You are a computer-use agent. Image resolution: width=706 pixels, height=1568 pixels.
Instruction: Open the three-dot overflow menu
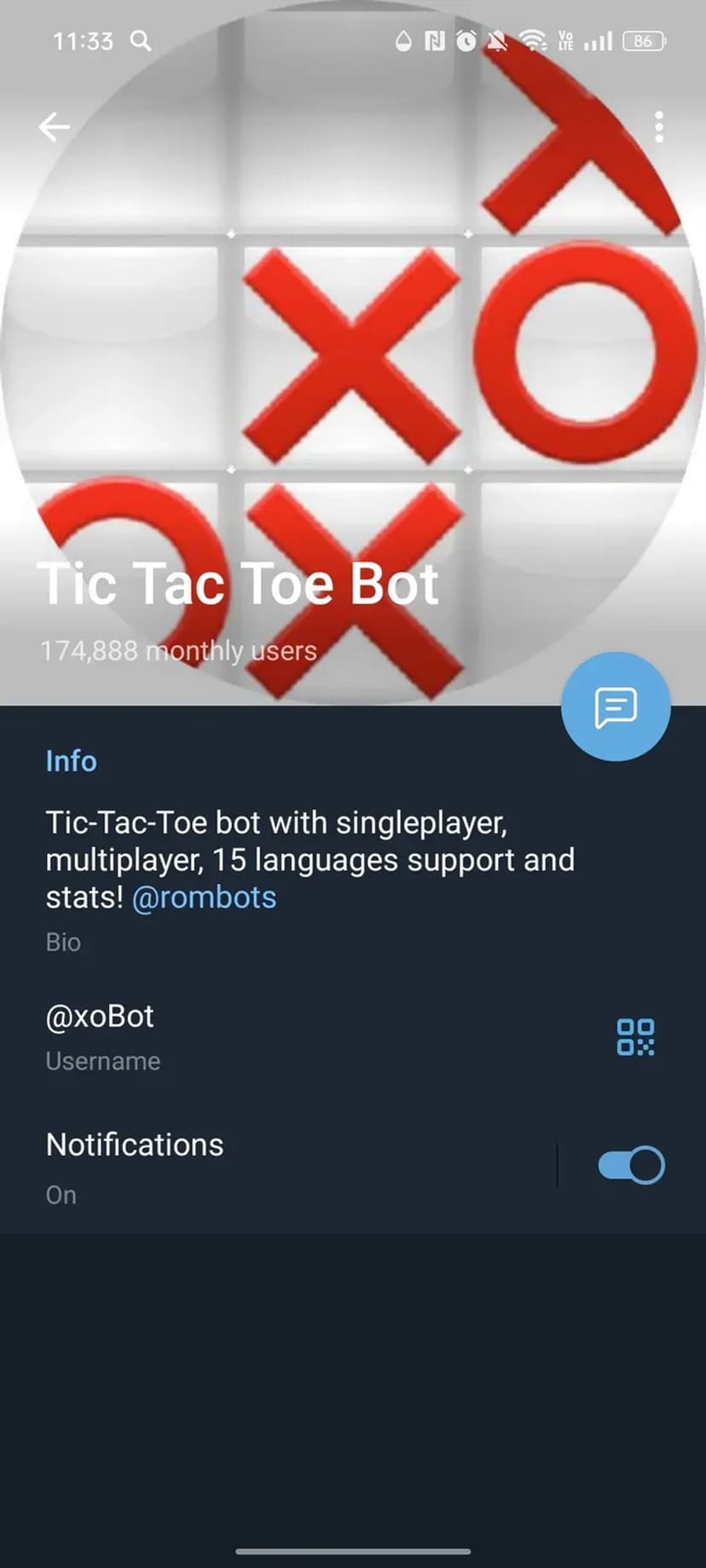tap(658, 127)
